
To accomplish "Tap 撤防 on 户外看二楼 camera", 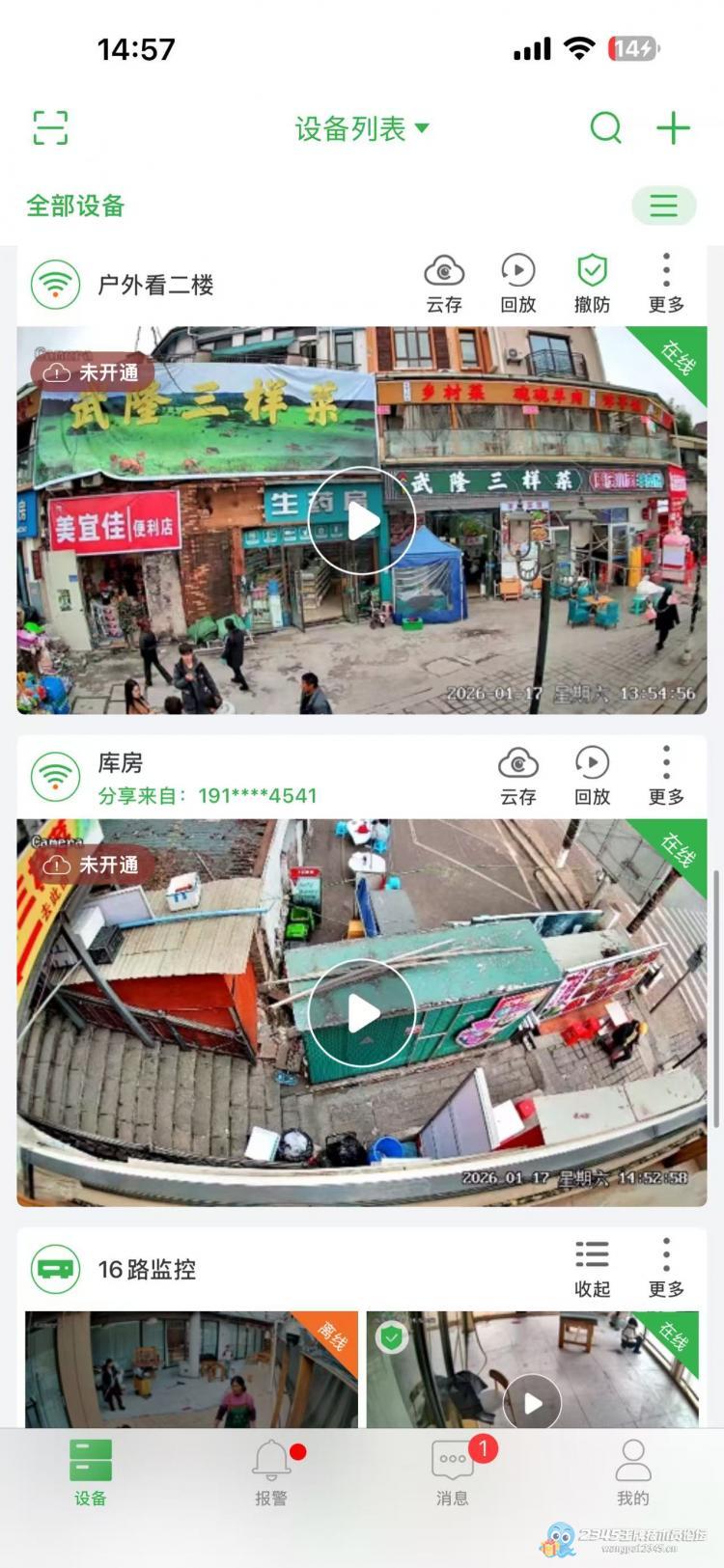I will click(x=592, y=283).
